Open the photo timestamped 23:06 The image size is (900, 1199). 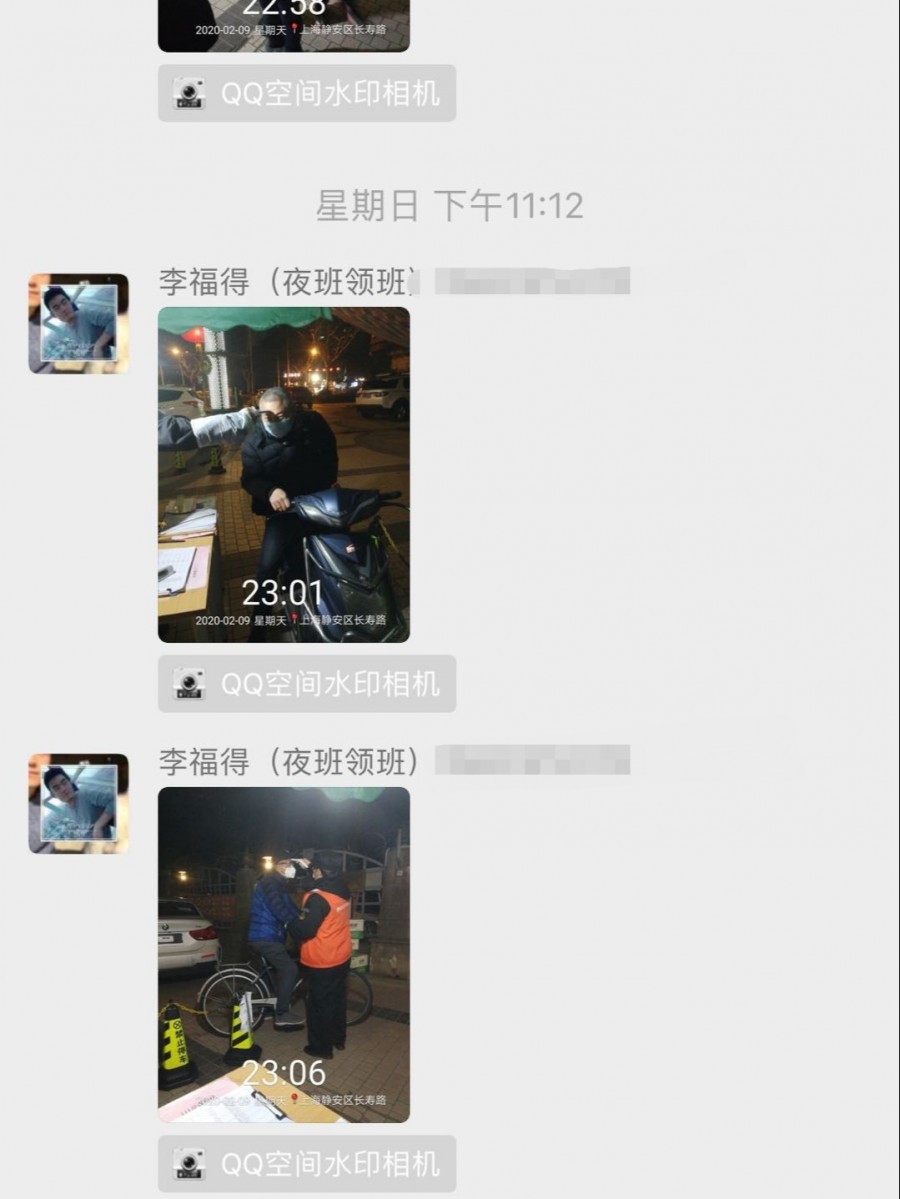click(283, 954)
